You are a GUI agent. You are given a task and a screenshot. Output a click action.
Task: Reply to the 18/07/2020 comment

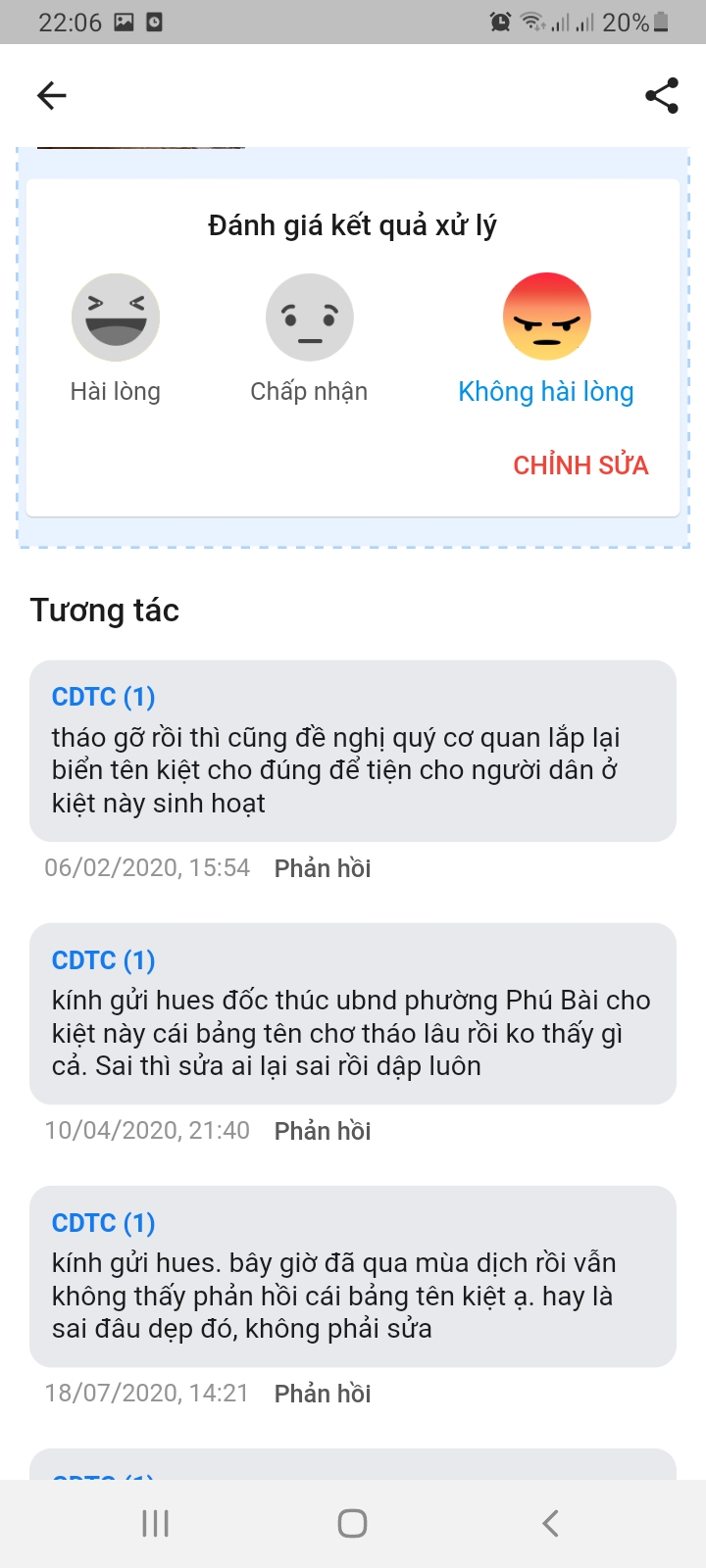point(323,1394)
